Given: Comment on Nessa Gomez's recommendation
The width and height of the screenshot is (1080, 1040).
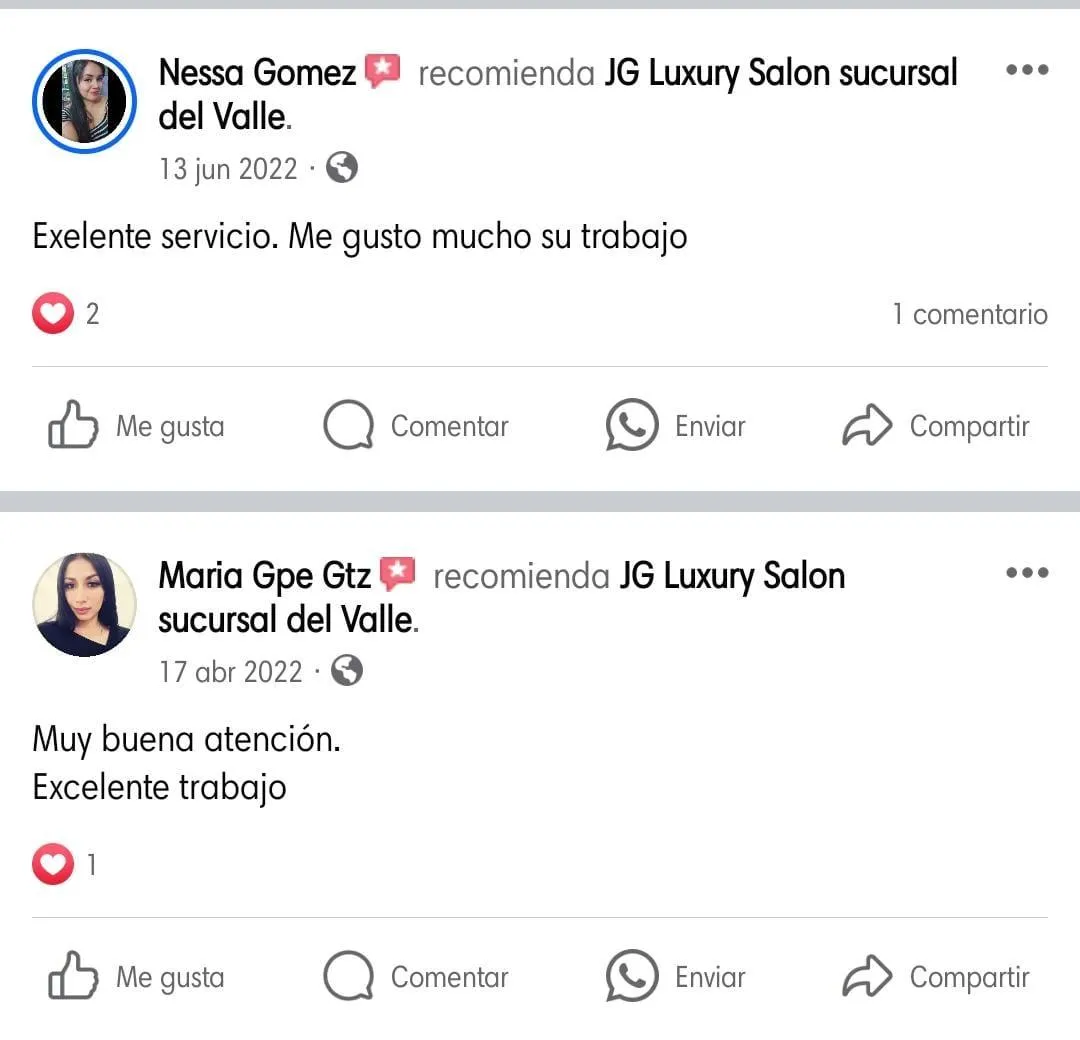Looking at the screenshot, I should pyautogui.click(x=416, y=427).
